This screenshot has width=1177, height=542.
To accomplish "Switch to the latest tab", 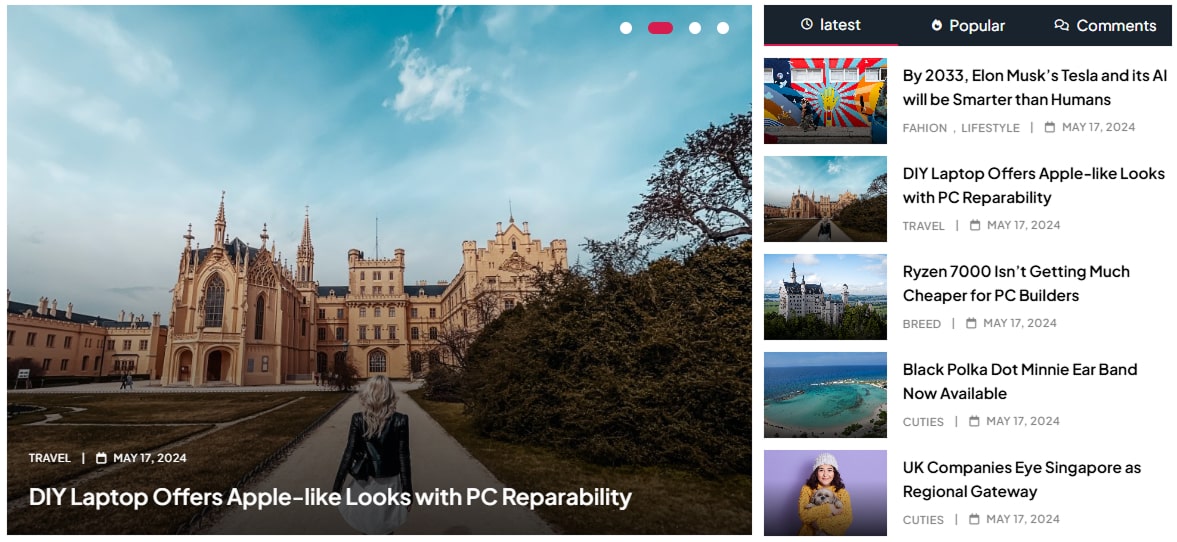I will pyautogui.click(x=831, y=25).
